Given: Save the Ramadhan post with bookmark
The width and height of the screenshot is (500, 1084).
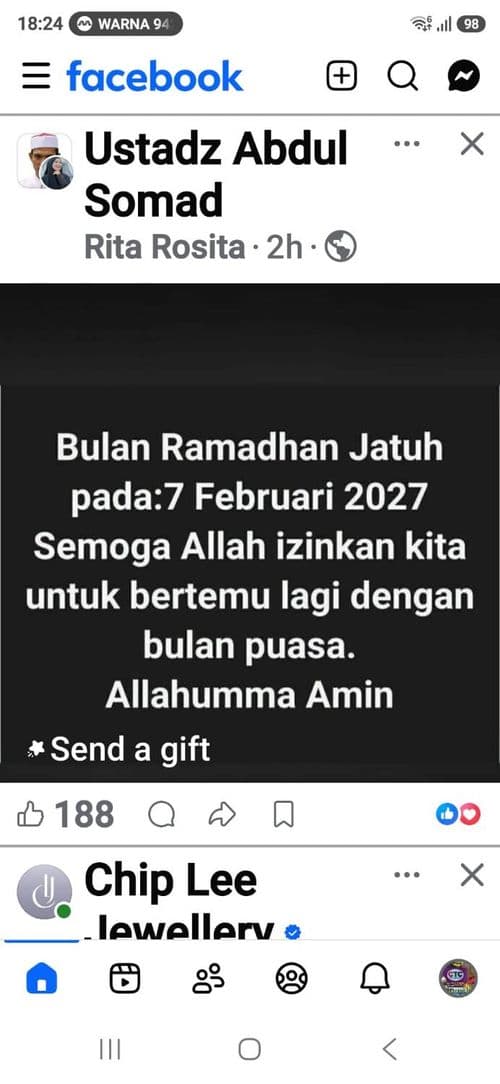Looking at the screenshot, I should point(284,815).
